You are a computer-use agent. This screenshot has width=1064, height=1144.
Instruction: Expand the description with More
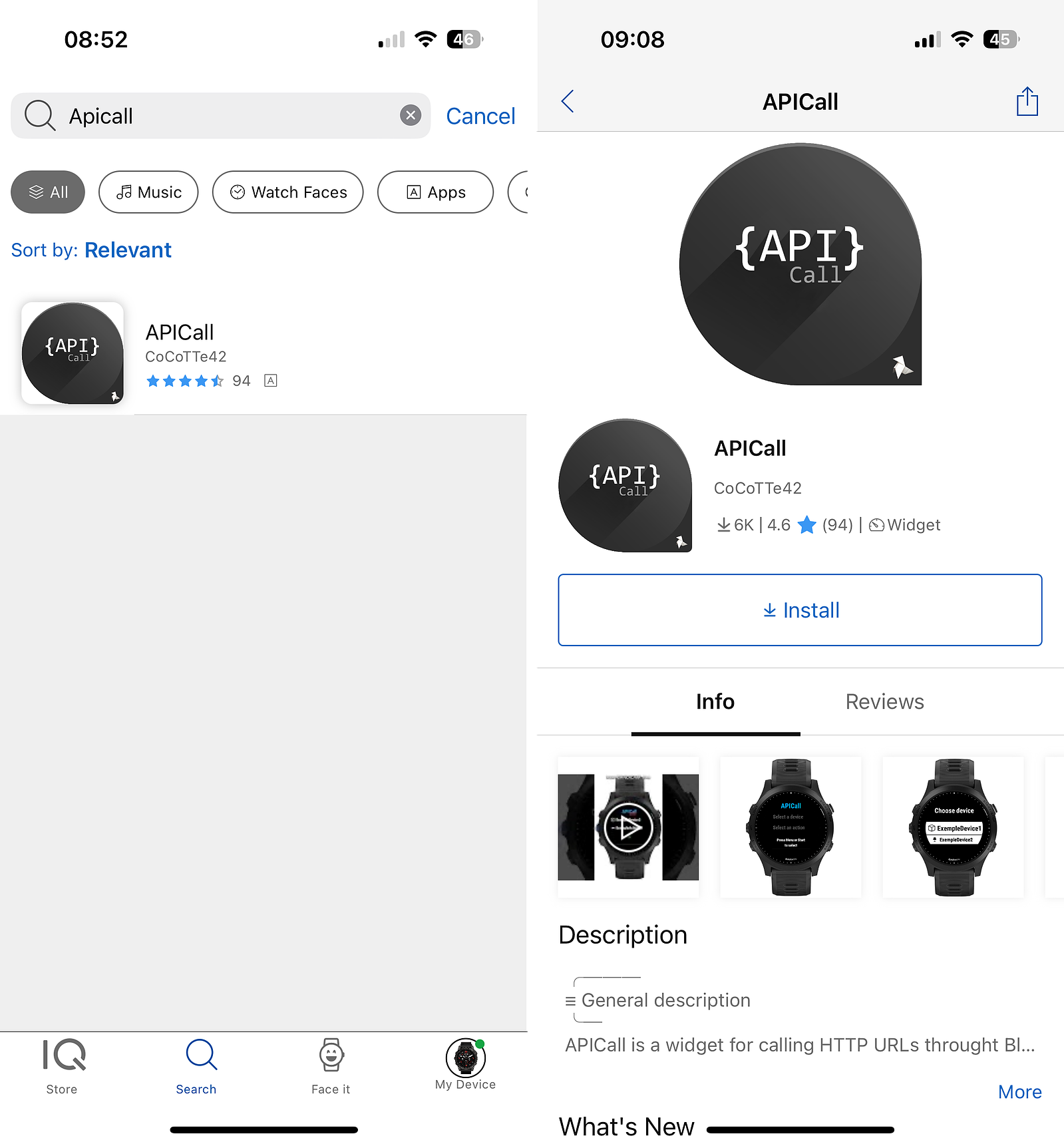pos(1019,1092)
